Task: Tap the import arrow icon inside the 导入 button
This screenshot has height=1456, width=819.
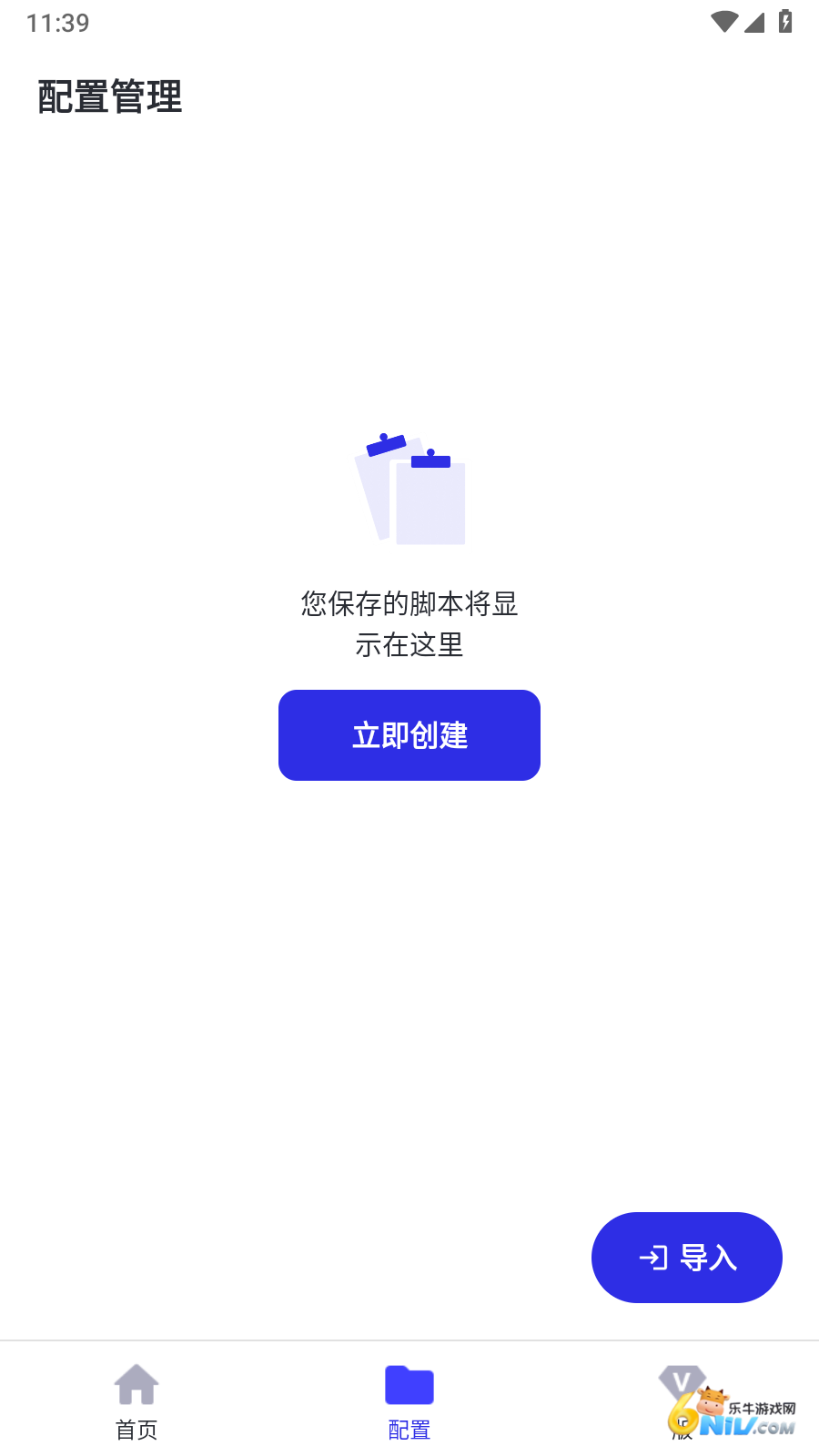Action: point(654,1258)
